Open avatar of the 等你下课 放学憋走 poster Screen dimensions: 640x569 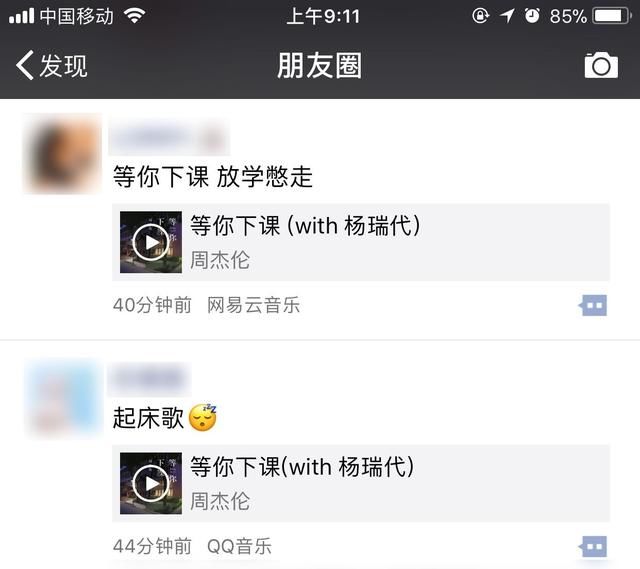pos(62,153)
